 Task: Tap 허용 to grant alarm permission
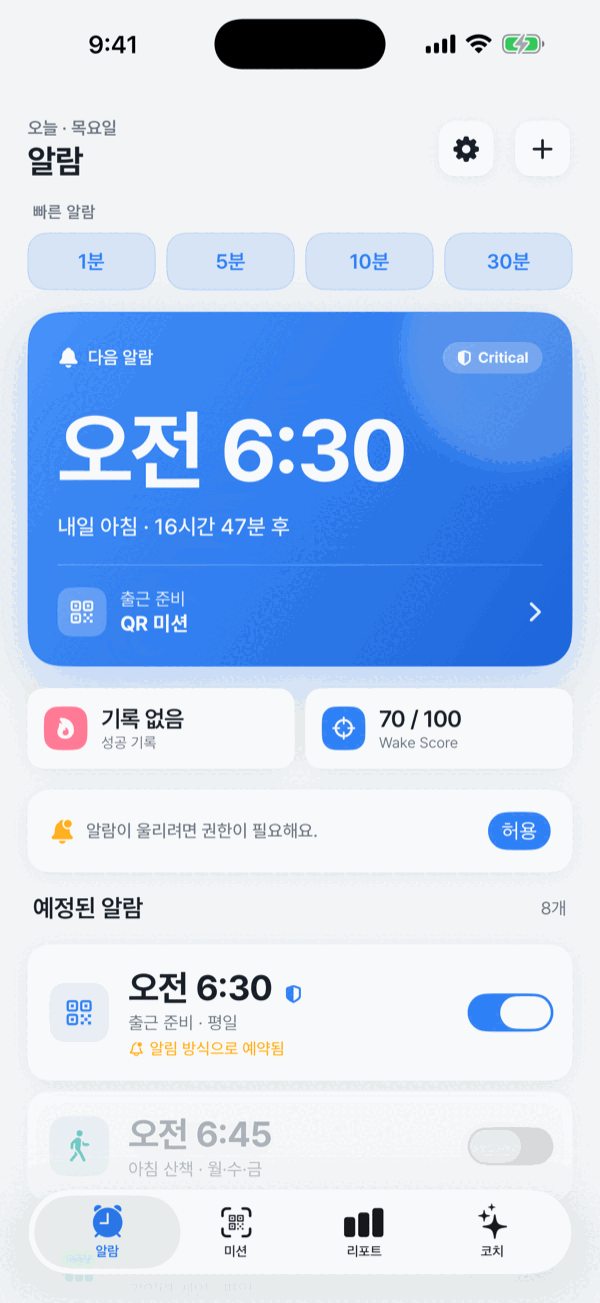pos(519,831)
